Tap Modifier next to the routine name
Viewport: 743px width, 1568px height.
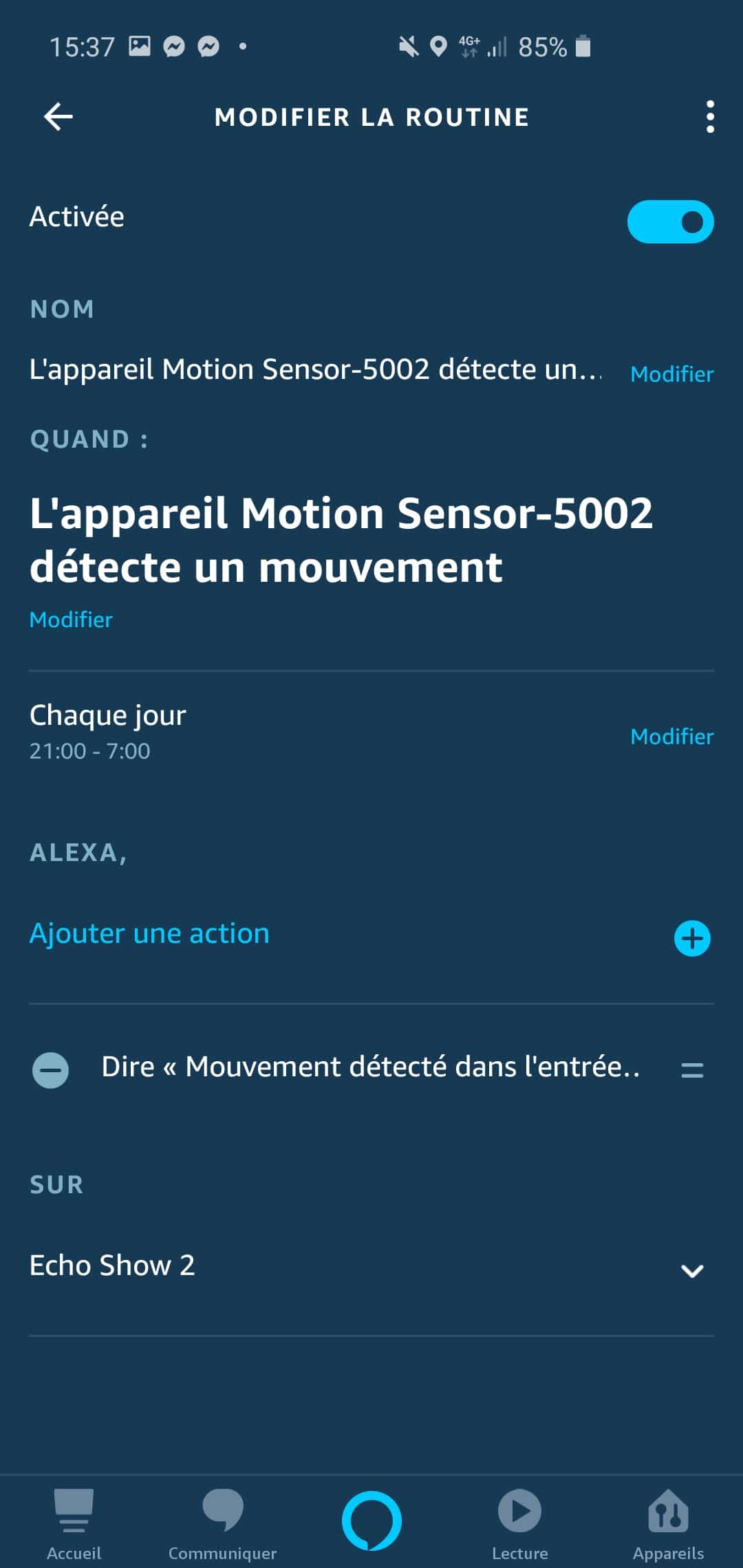672,374
